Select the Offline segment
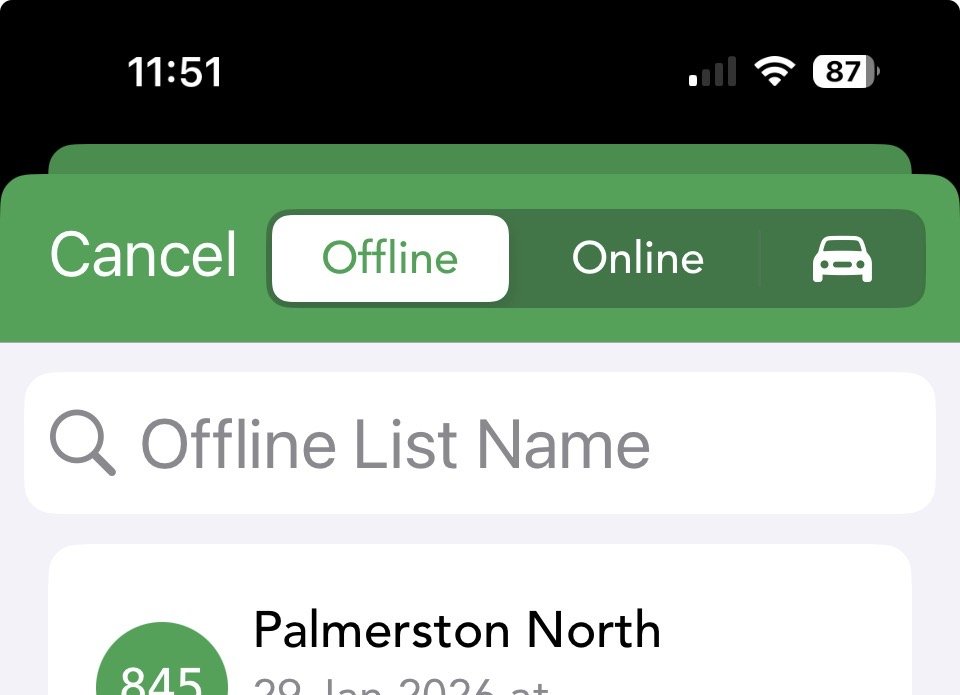 point(390,259)
